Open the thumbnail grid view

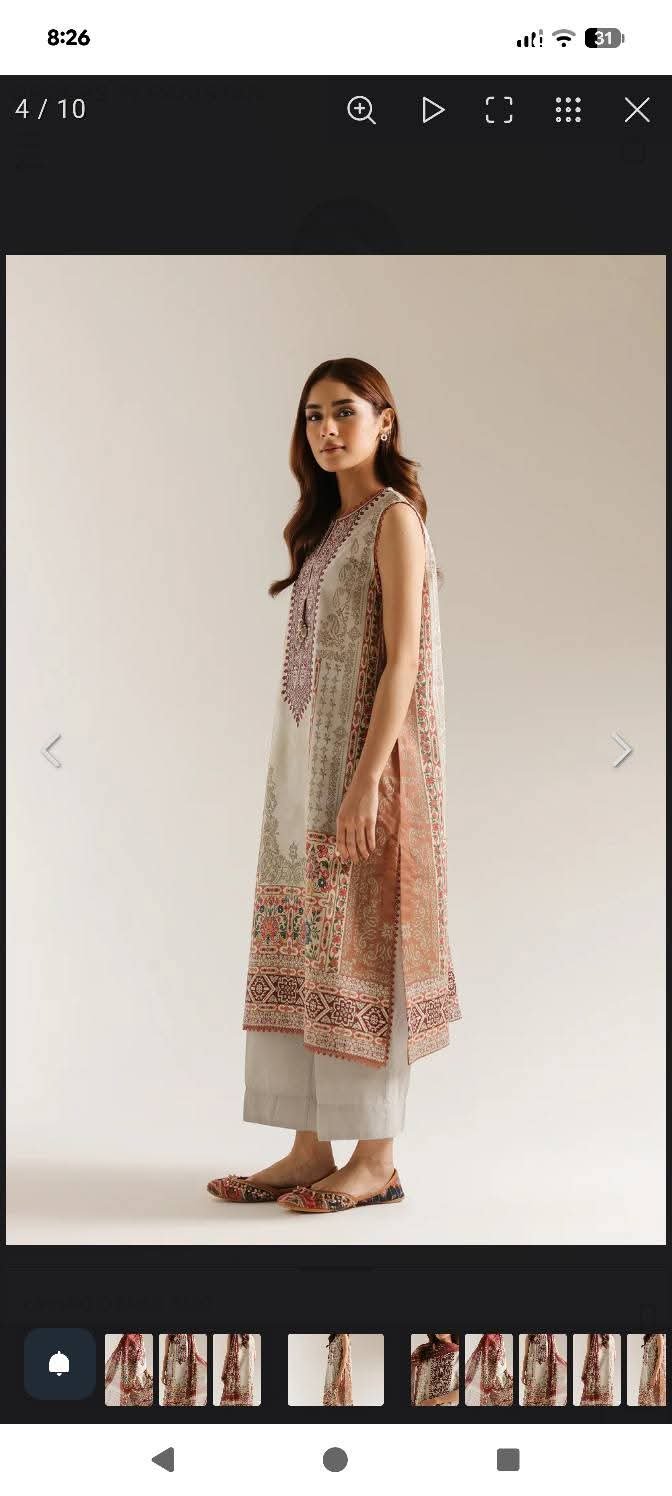click(x=568, y=110)
